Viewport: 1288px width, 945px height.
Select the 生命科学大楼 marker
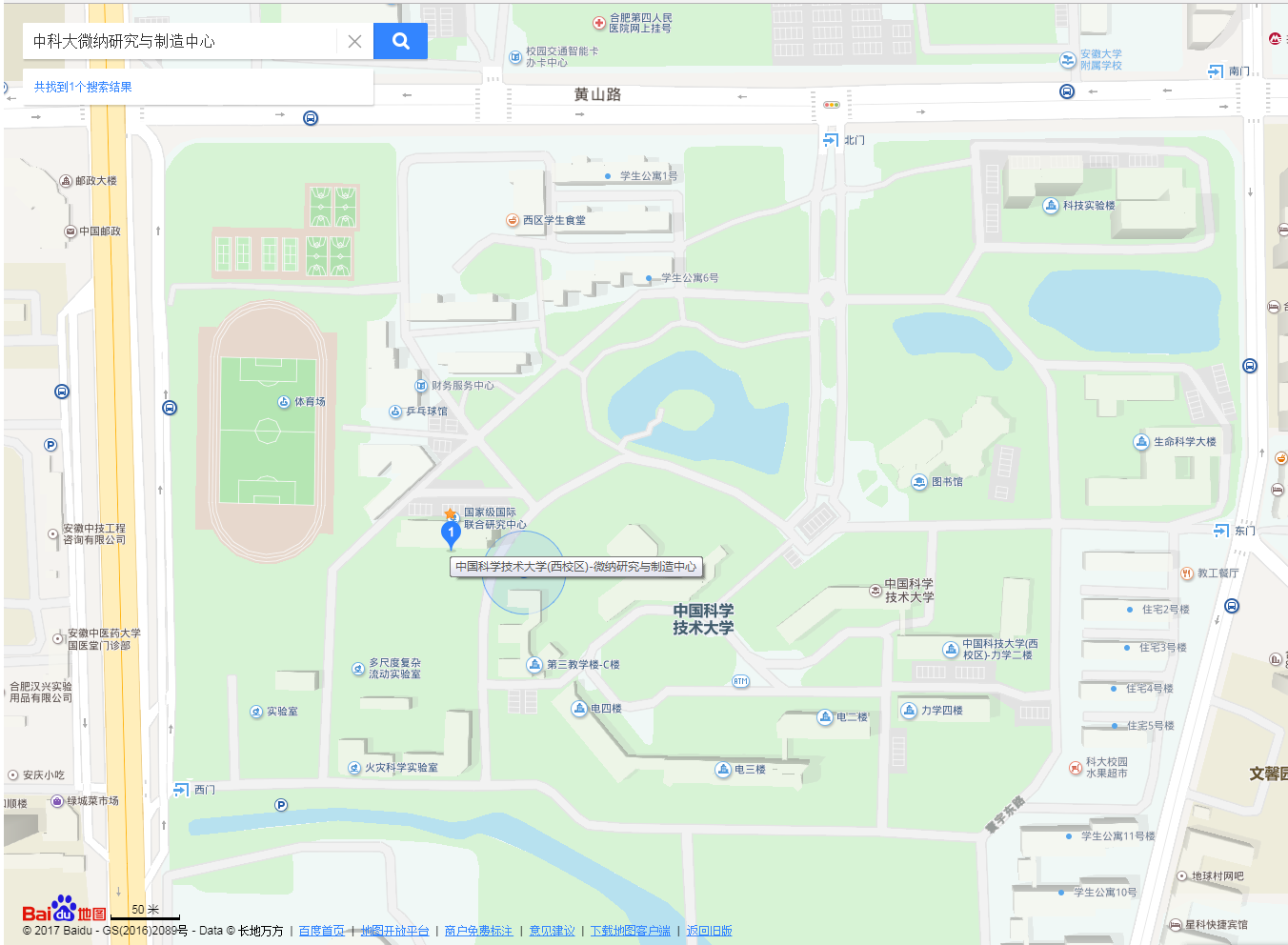click(x=1141, y=442)
